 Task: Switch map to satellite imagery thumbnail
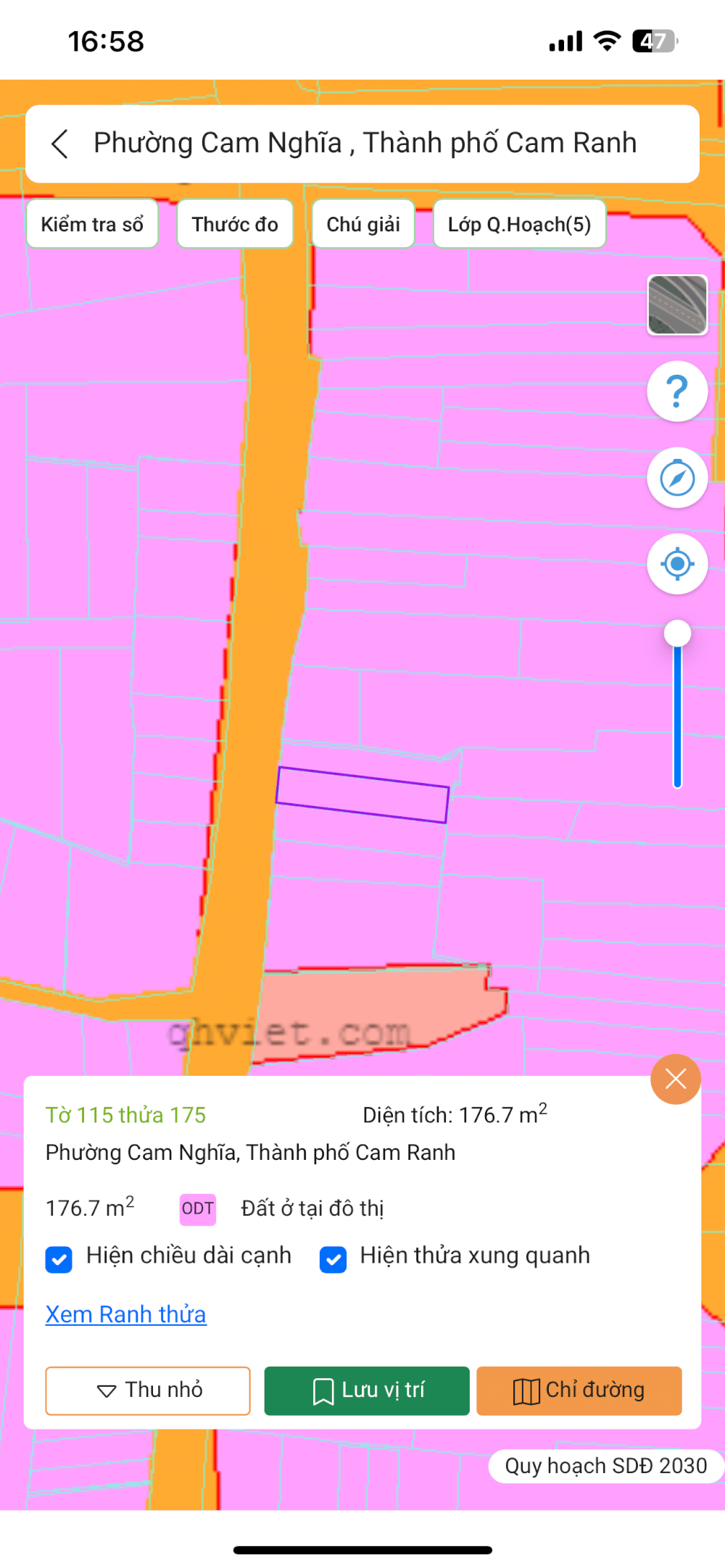(677, 304)
